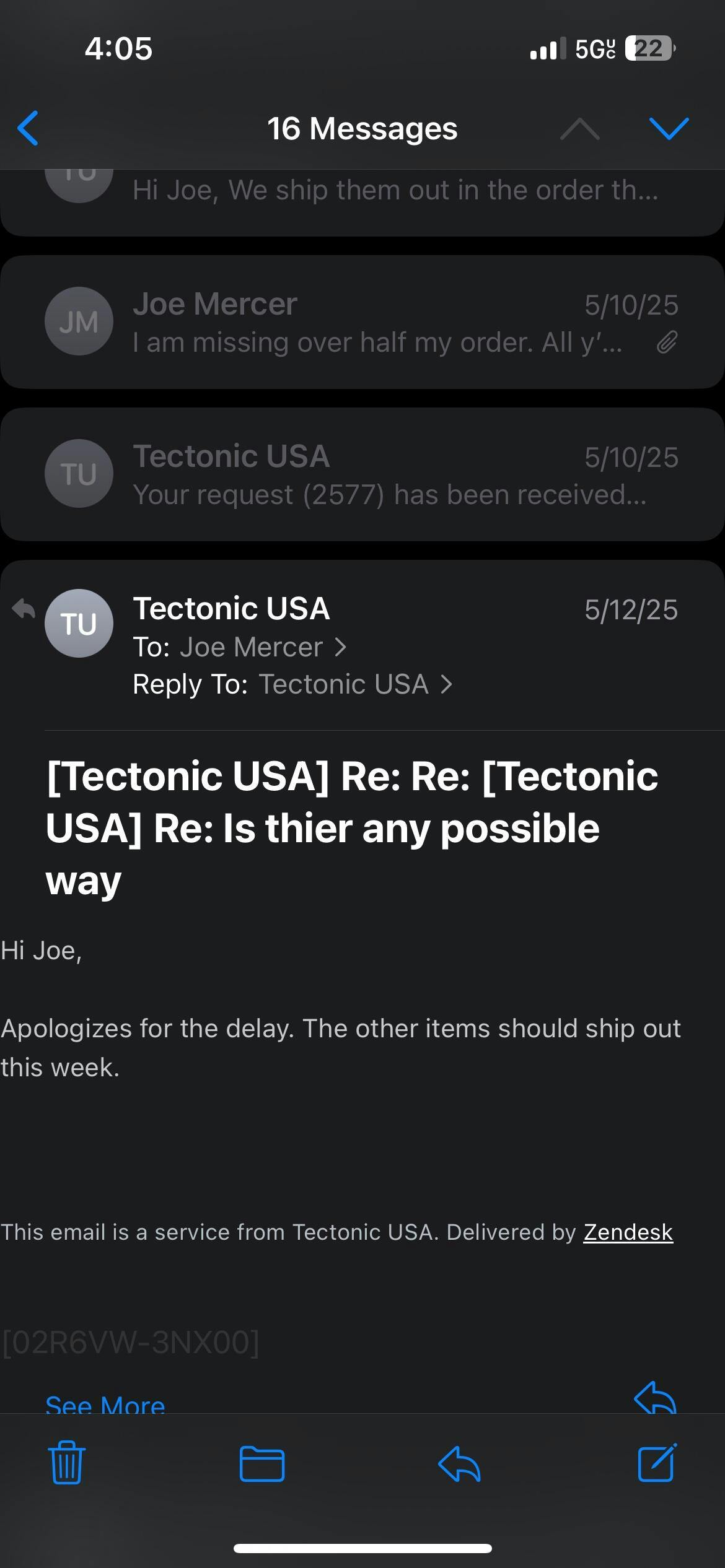Image resolution: width=725 pixels, height=1568 pixels.
Task: Delete this email with trash icon
Action: coord(67,1463)
